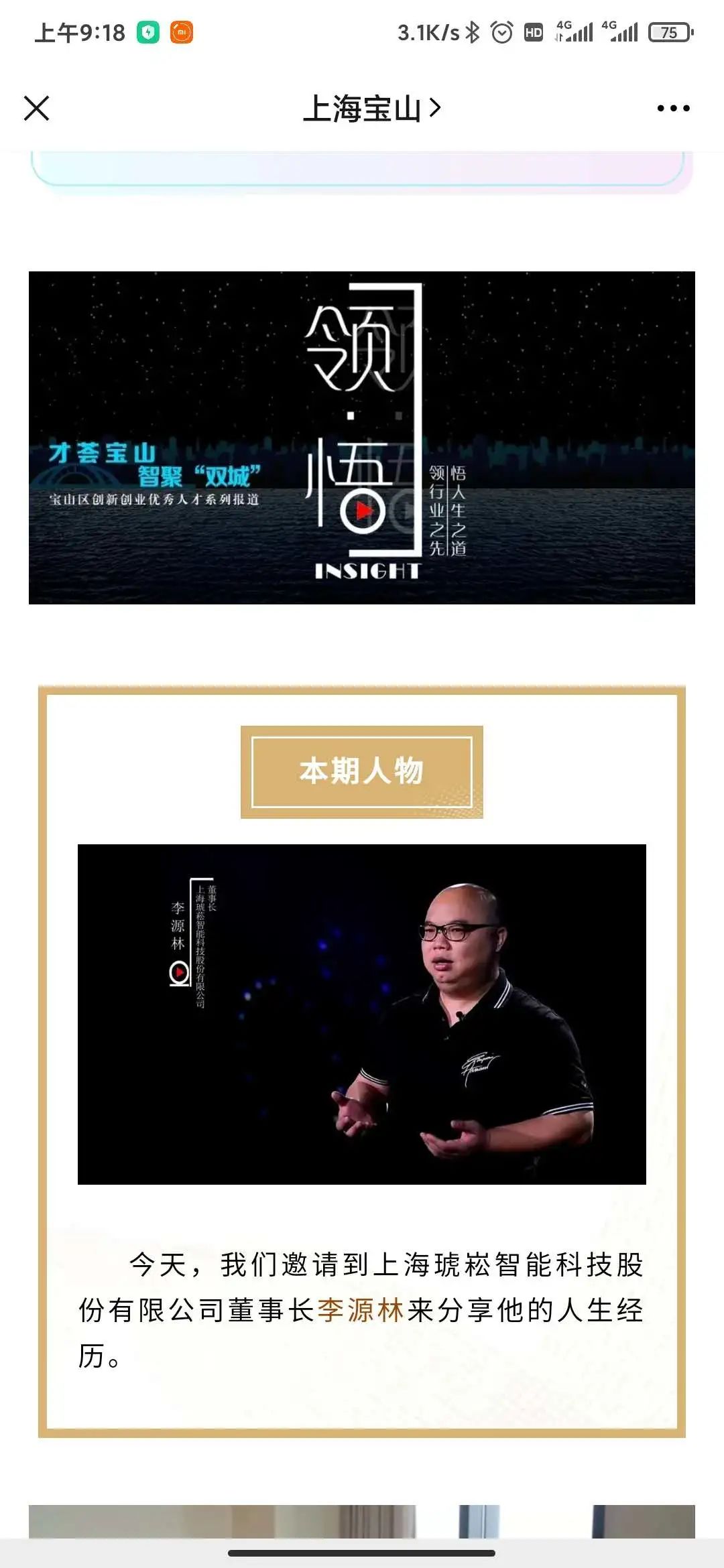Close the article page
The width and height of the screenshot is (724, 1568).
tap(37, 108)
